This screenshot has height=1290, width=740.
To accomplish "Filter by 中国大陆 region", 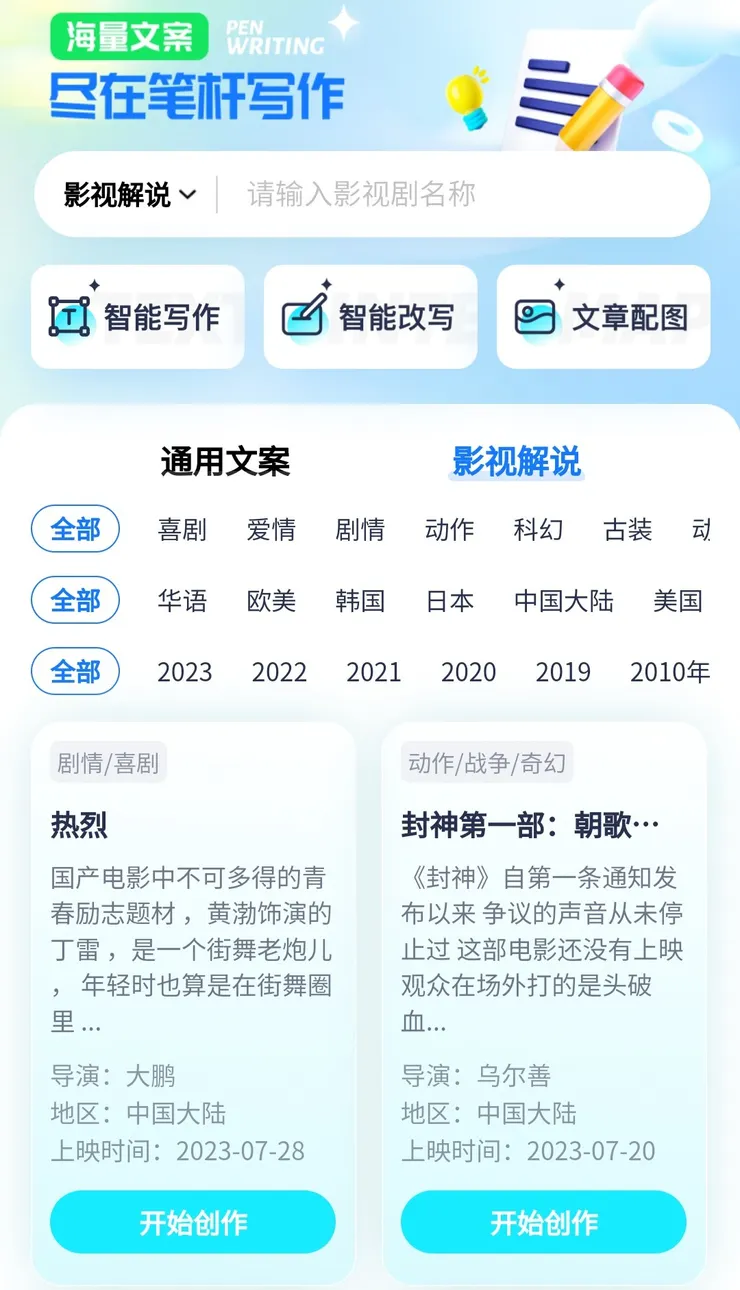I will click(563, 601).
